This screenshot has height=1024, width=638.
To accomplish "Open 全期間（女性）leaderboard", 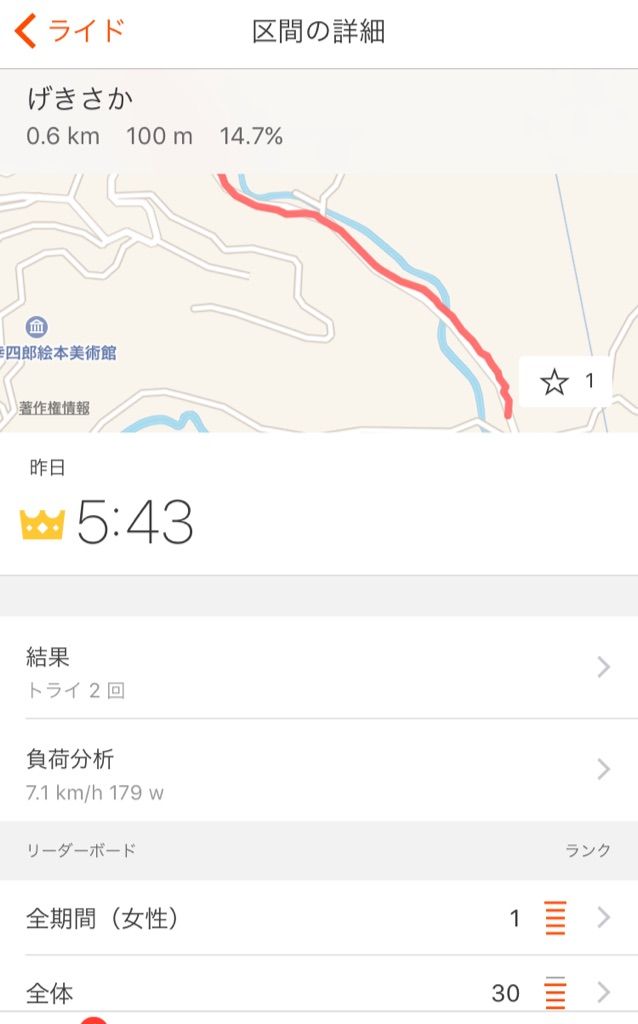I will [319, 918].
